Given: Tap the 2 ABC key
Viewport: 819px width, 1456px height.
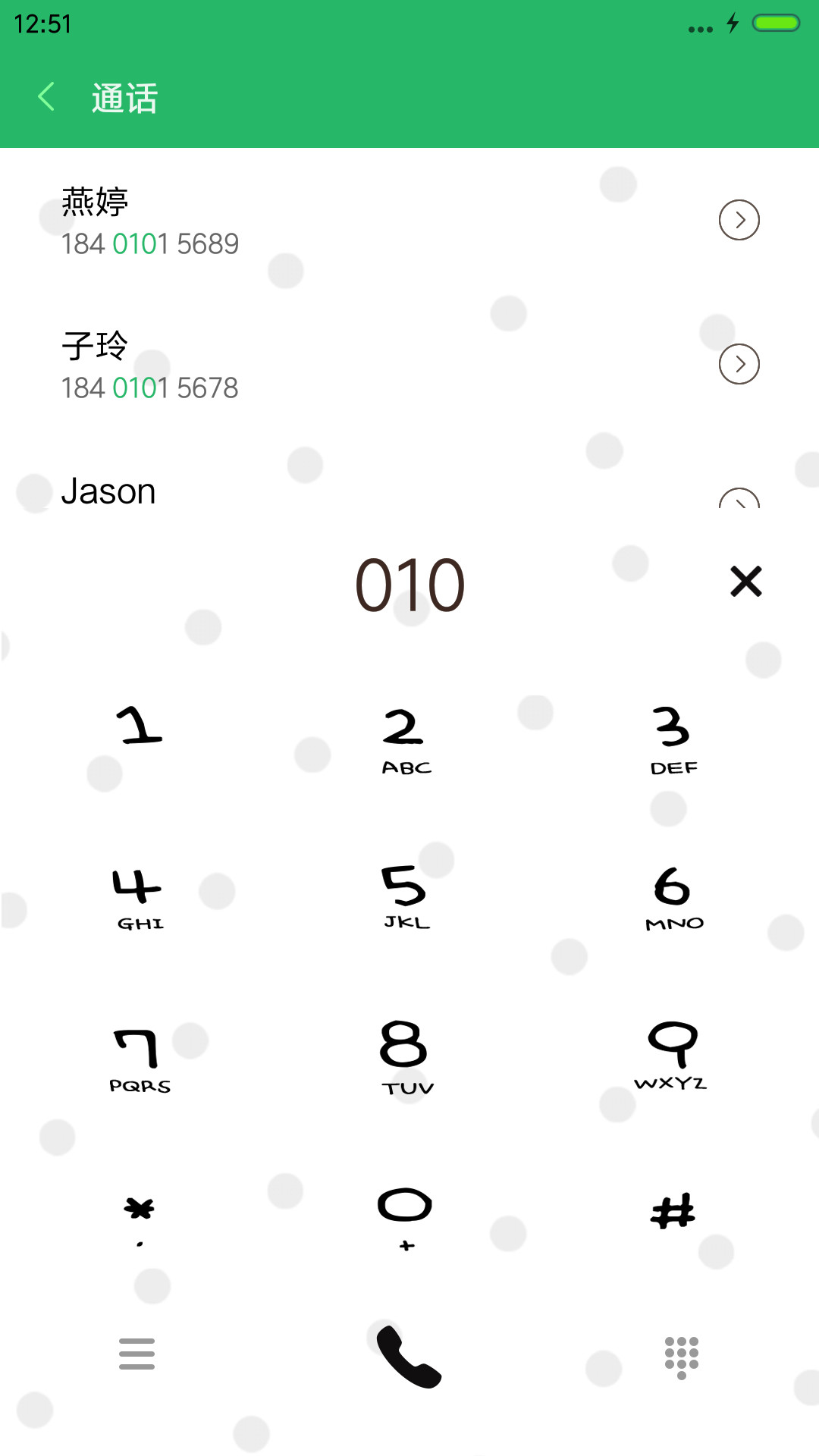Looking at the screenshot, I should pos(406,741).
